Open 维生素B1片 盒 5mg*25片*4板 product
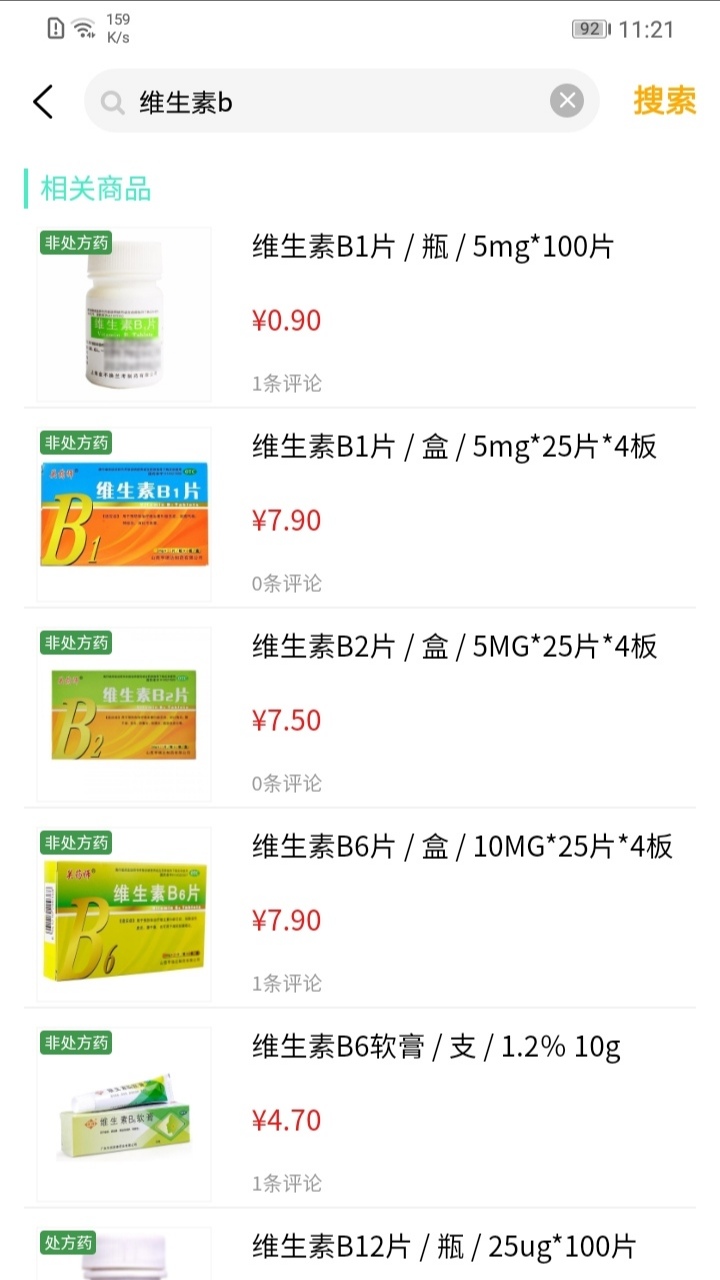 coord(454,446)
